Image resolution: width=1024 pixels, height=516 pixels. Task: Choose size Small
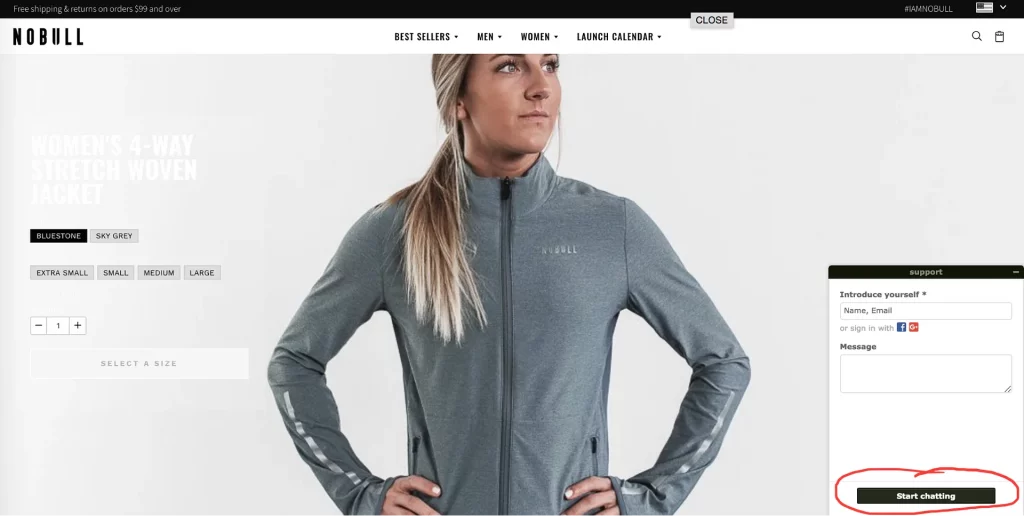(116, 272)
